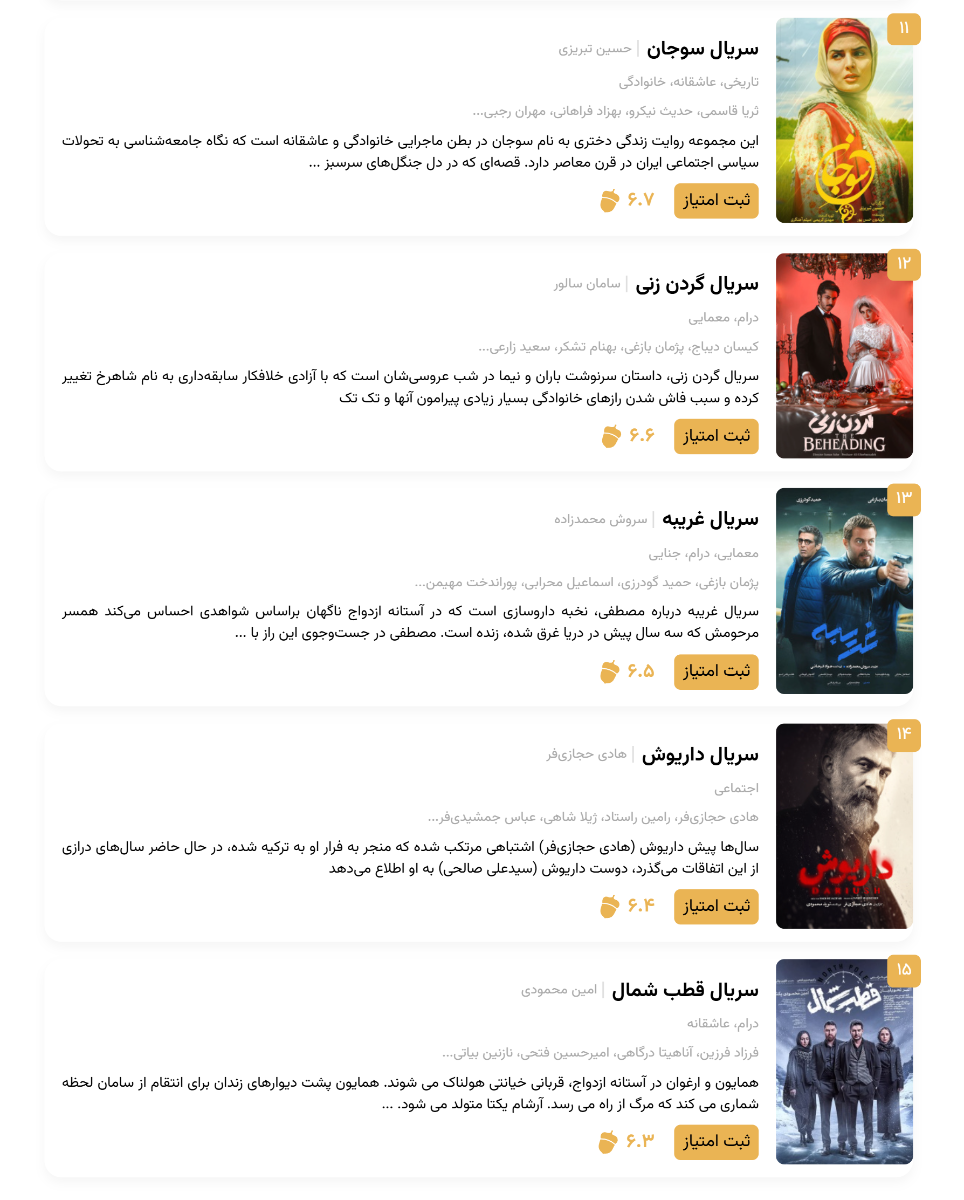View the قطب شمال series poster
Screen dimensions: 964x1200
tap(844, 1062)
